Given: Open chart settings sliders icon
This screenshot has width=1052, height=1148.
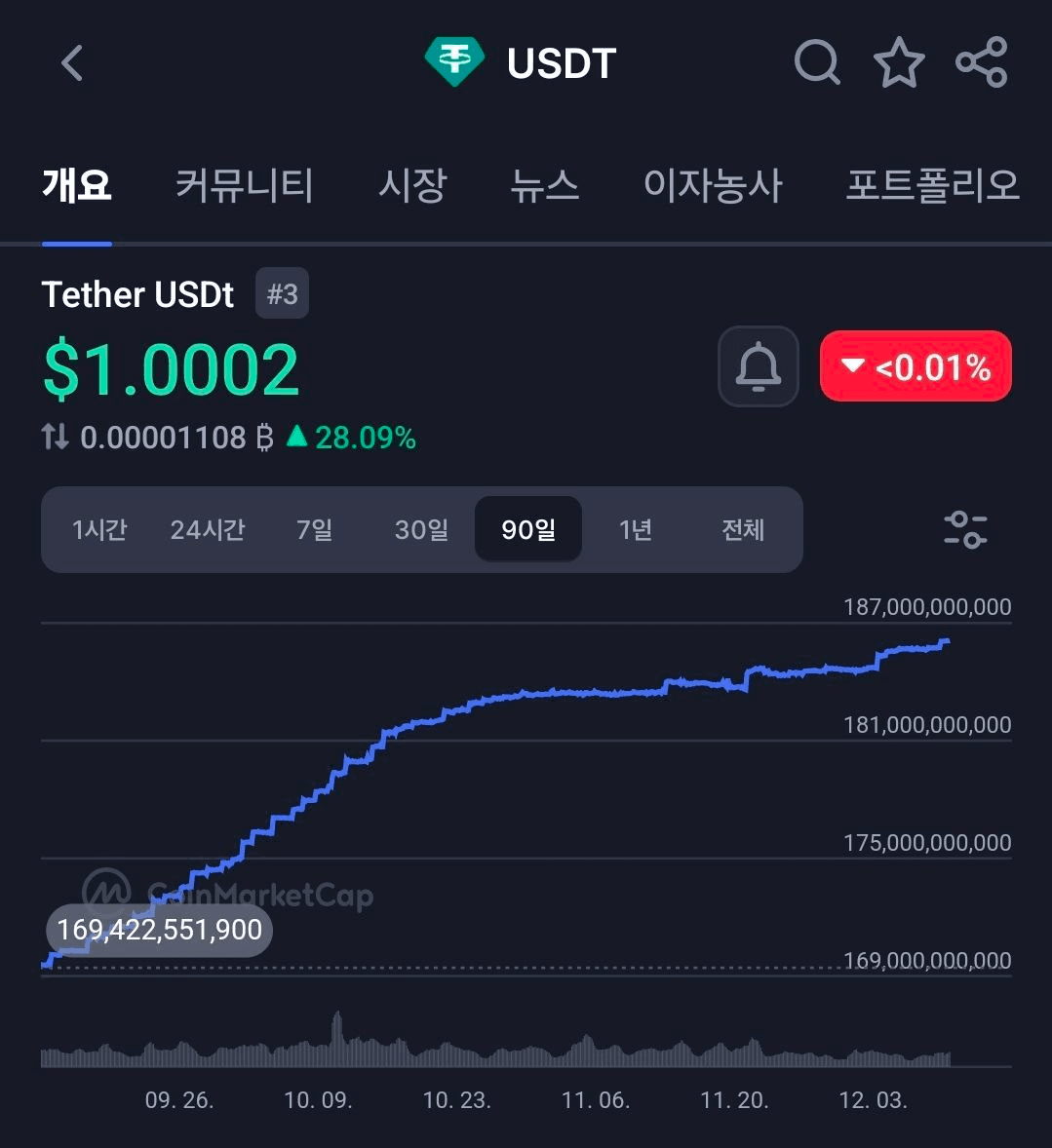Looking at the screenshot, I should coord(965,530).
